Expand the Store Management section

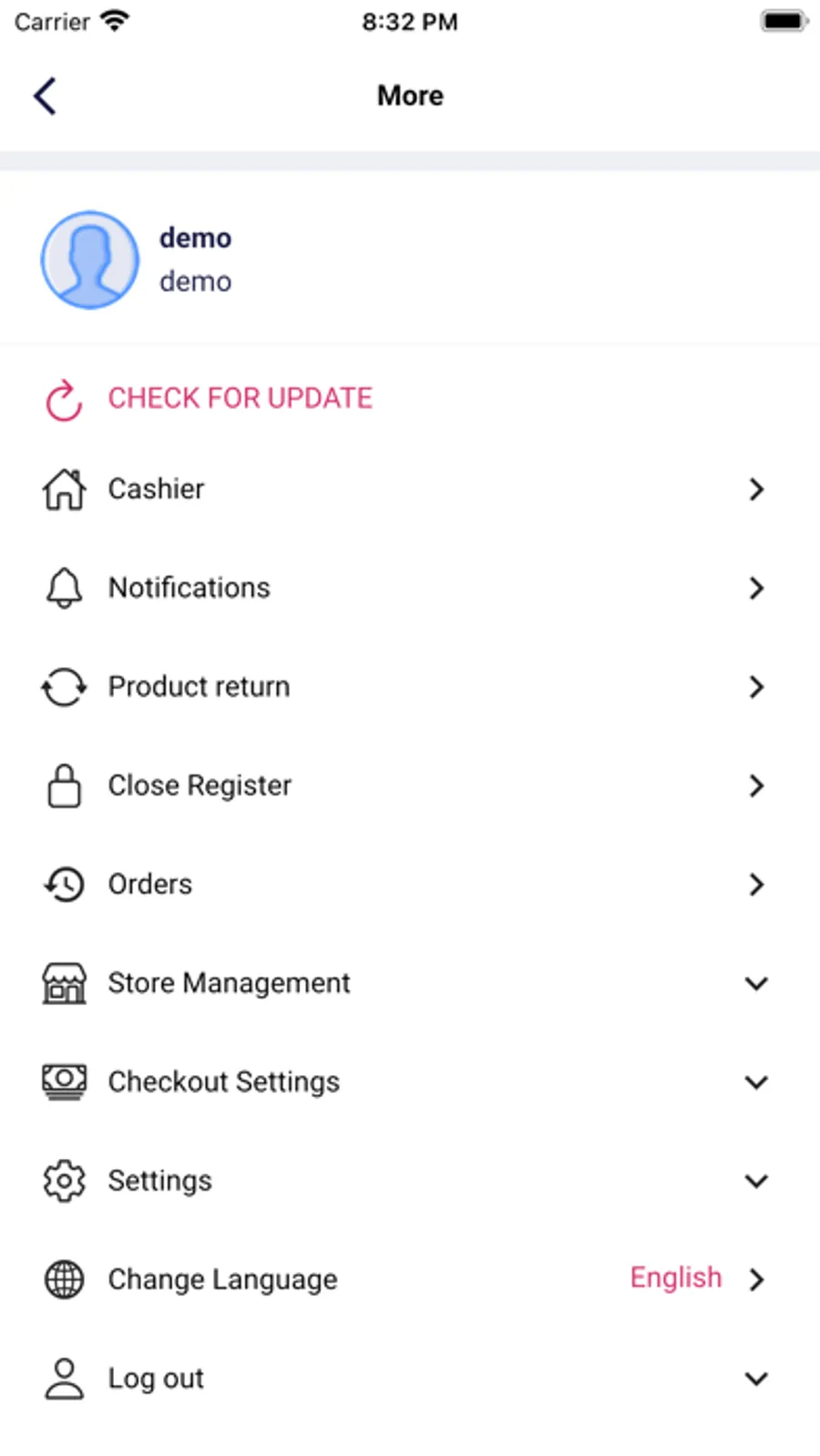tap(756, 983)
